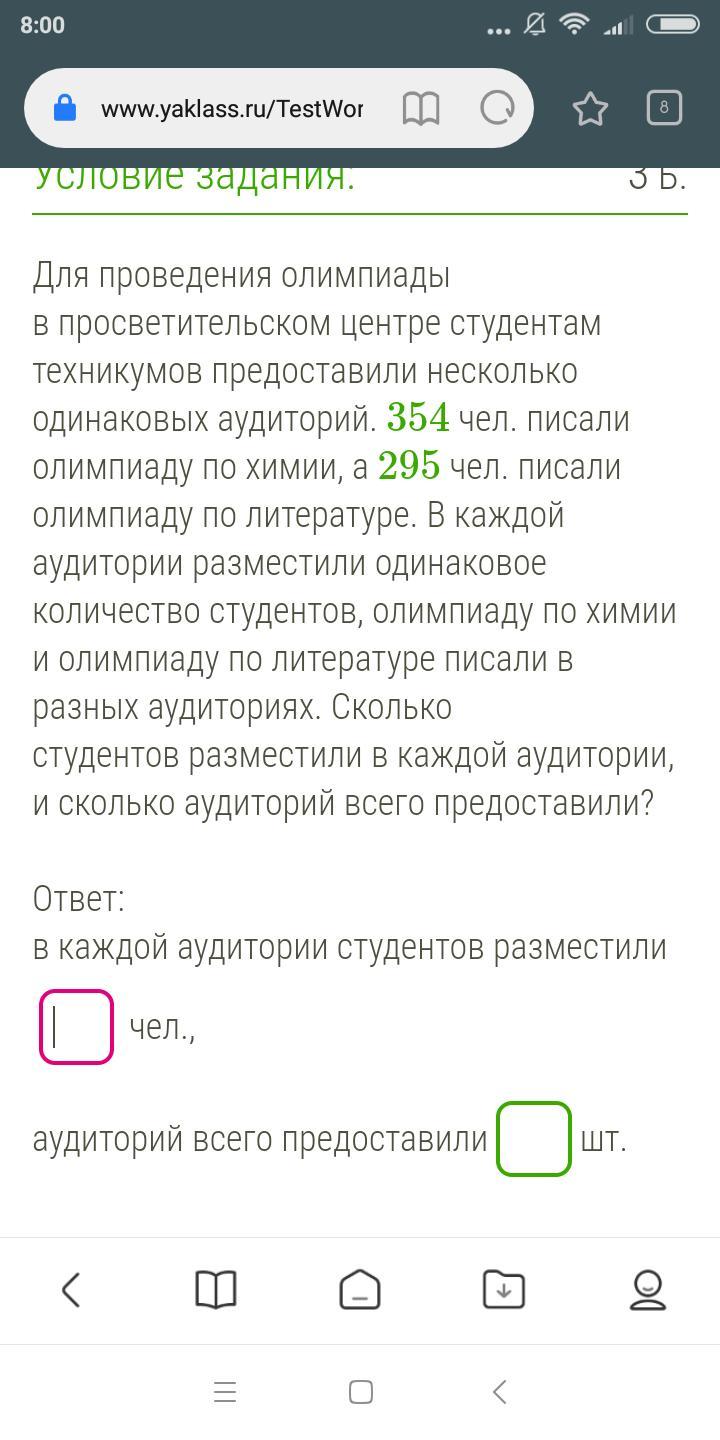Tap the system home button
The image size is (720, 1440).
pyautogui.click(x=361, y=1392)
